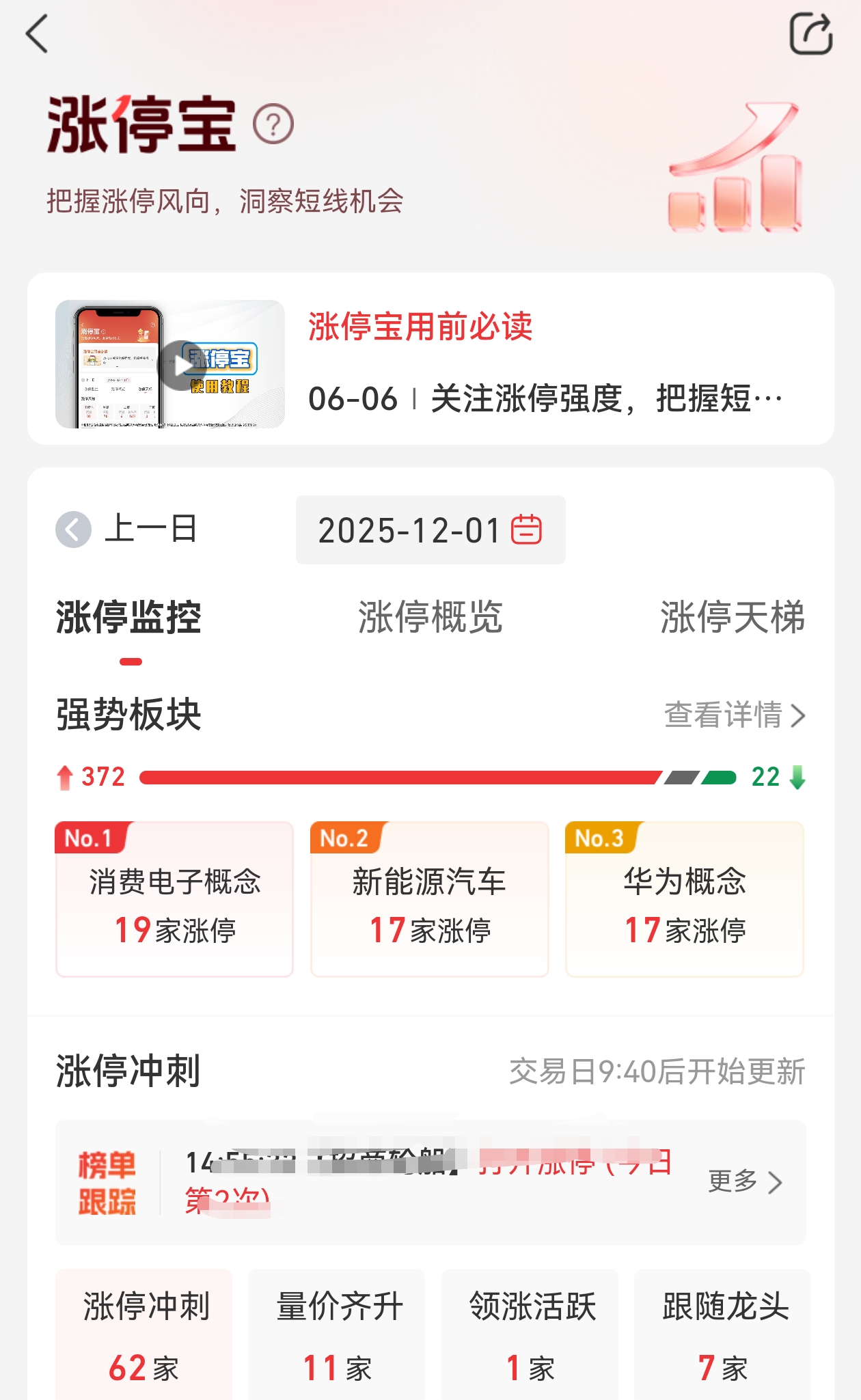Switch to the 涨停概览 tab
This screenshot has width=861, height=1400.
[x=430, y=617]
